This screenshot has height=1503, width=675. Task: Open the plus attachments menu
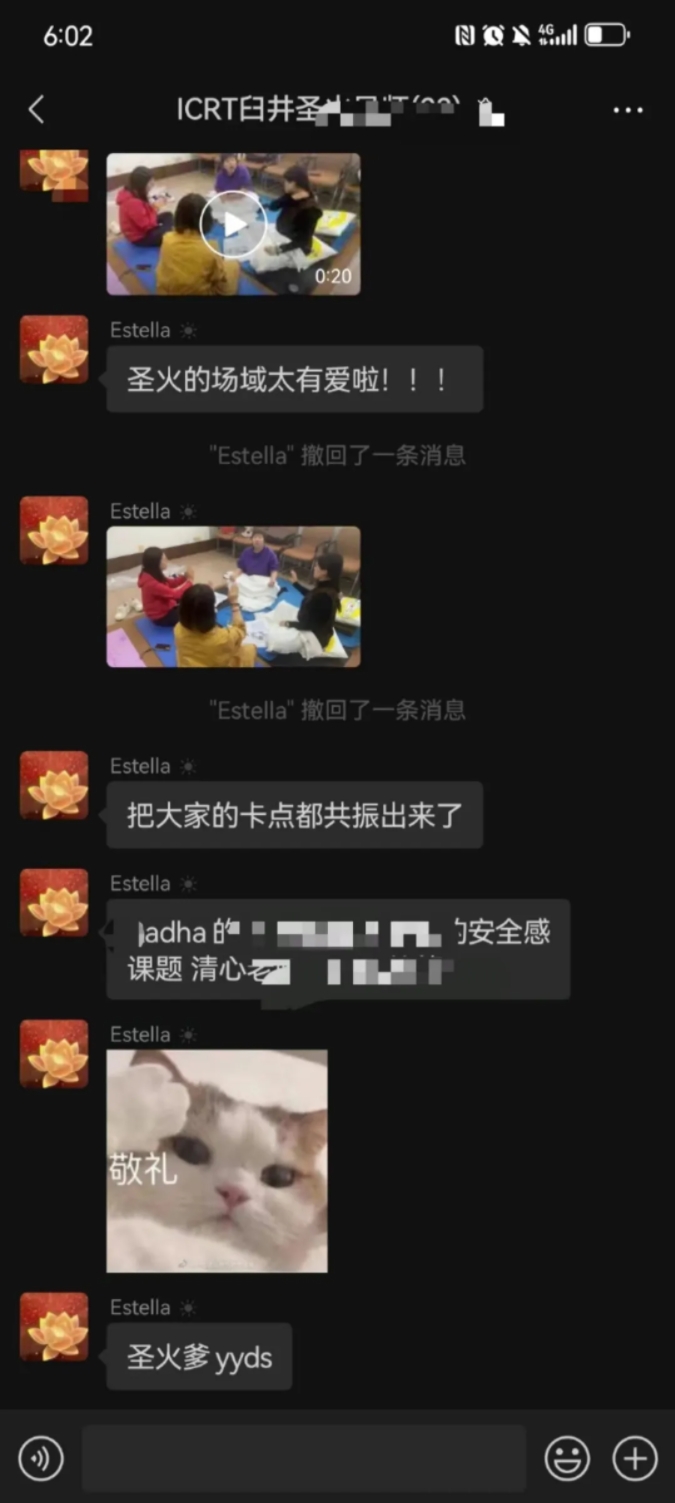(635, 1458)
